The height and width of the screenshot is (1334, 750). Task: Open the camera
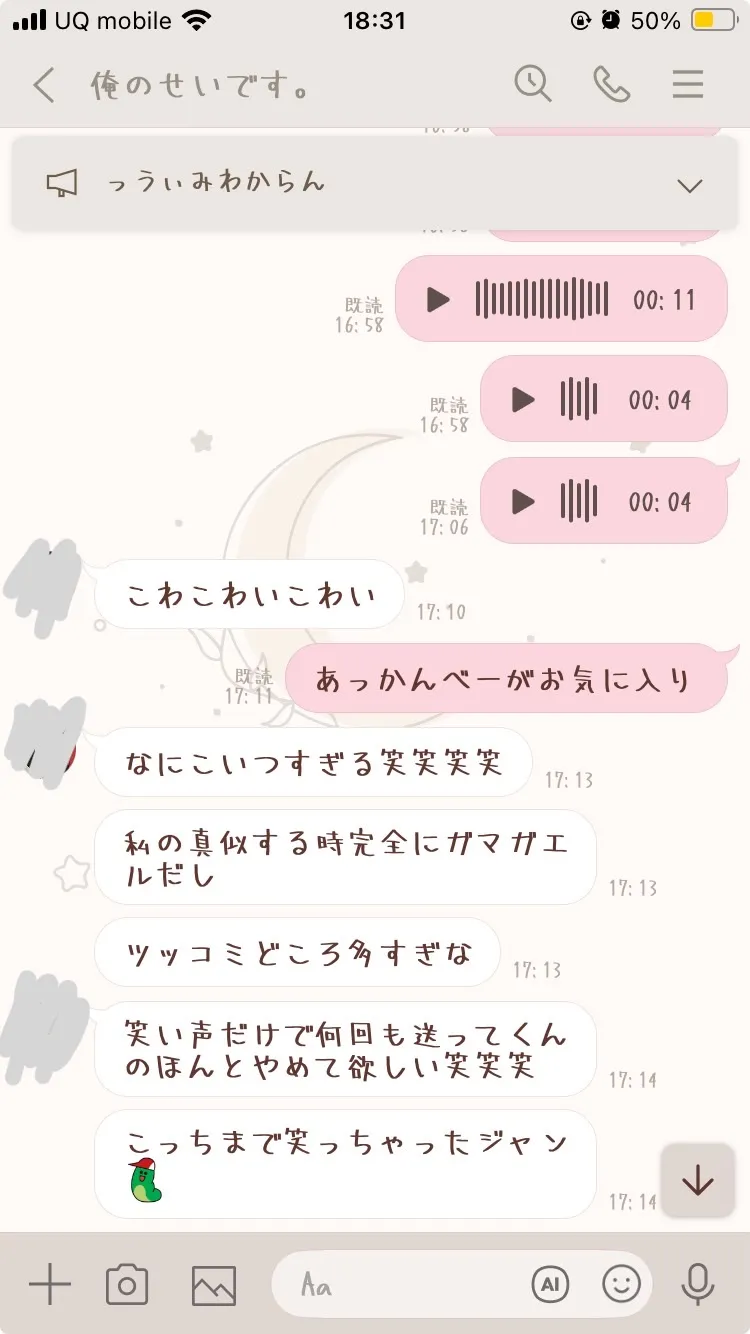(127, 1284)
